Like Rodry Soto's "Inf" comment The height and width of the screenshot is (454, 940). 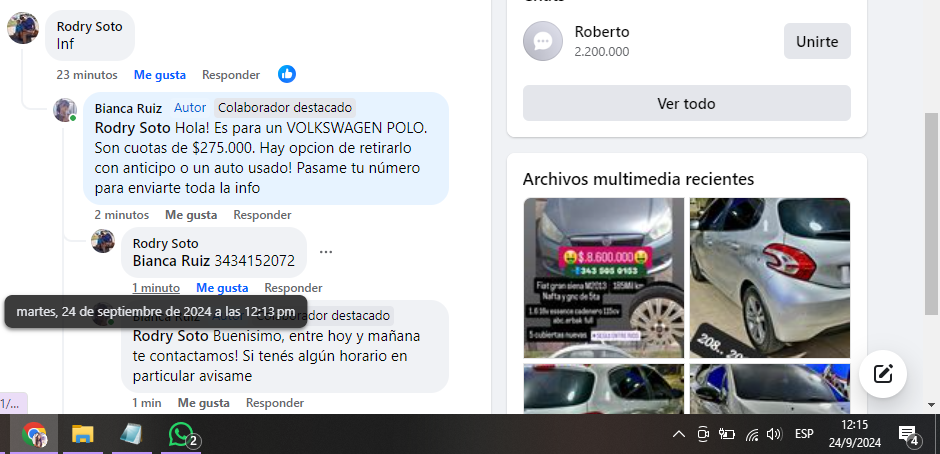[160, 75]
